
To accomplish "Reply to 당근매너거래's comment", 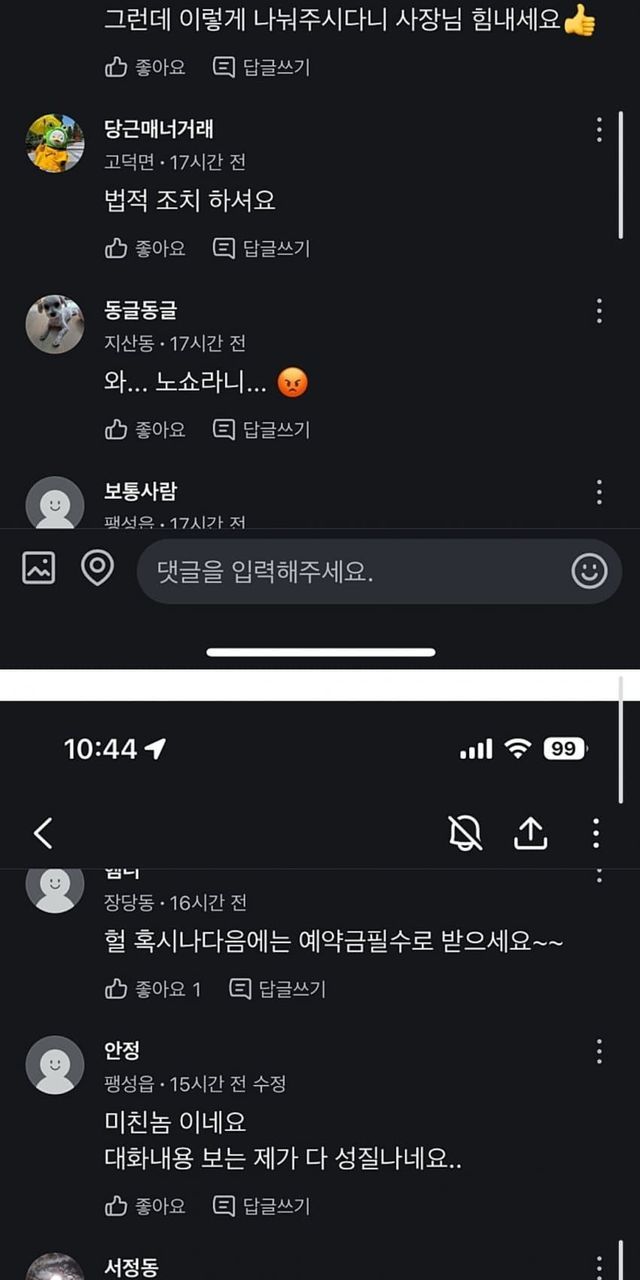I will (262, 248).
